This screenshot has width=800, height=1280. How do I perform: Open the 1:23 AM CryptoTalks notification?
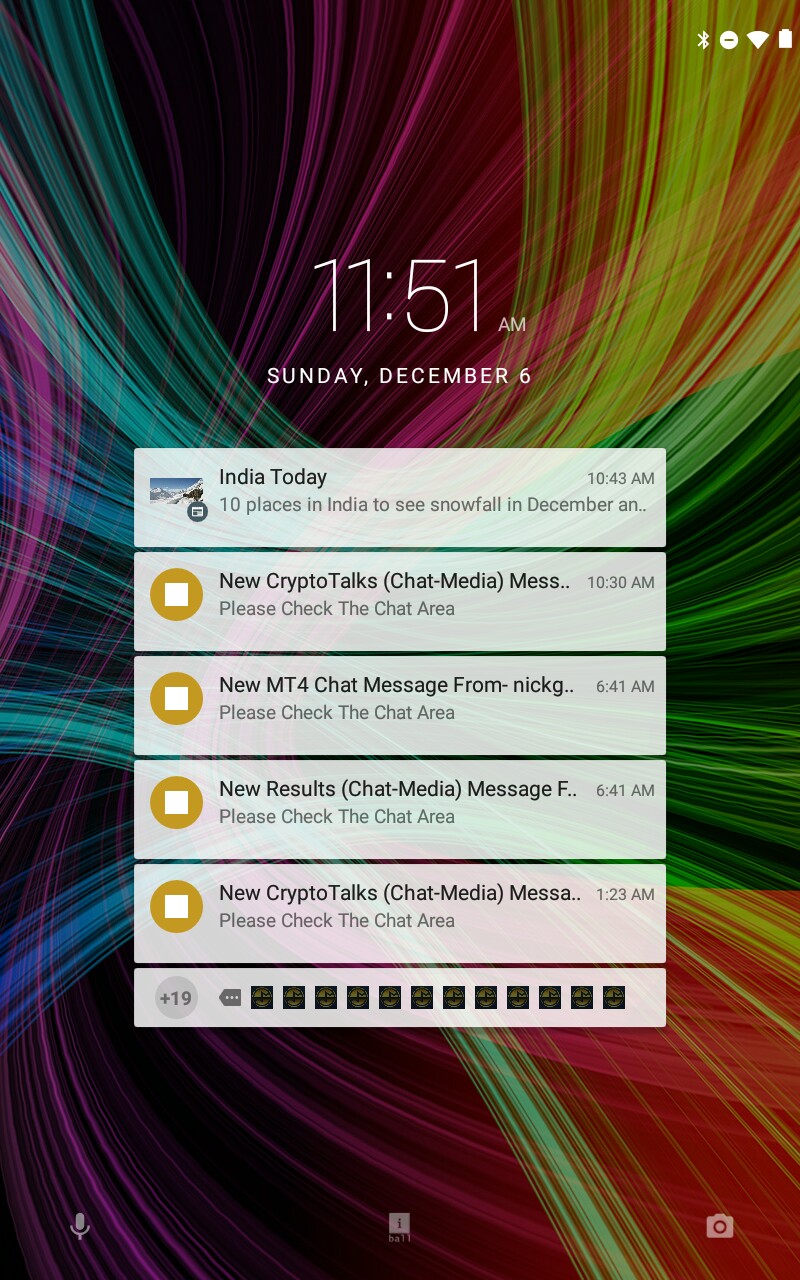point(400,913)
